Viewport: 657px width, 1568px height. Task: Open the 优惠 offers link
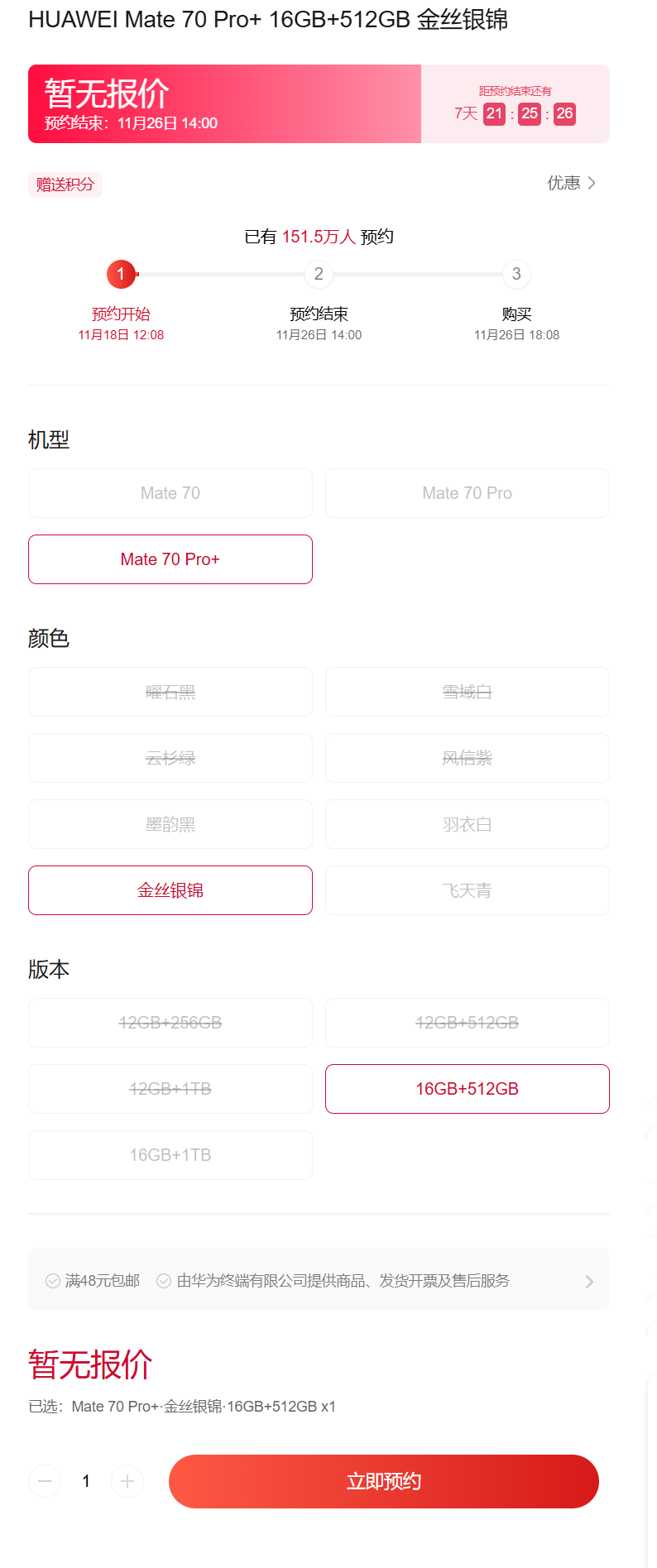pyautogui.click(x=571, y=183)
